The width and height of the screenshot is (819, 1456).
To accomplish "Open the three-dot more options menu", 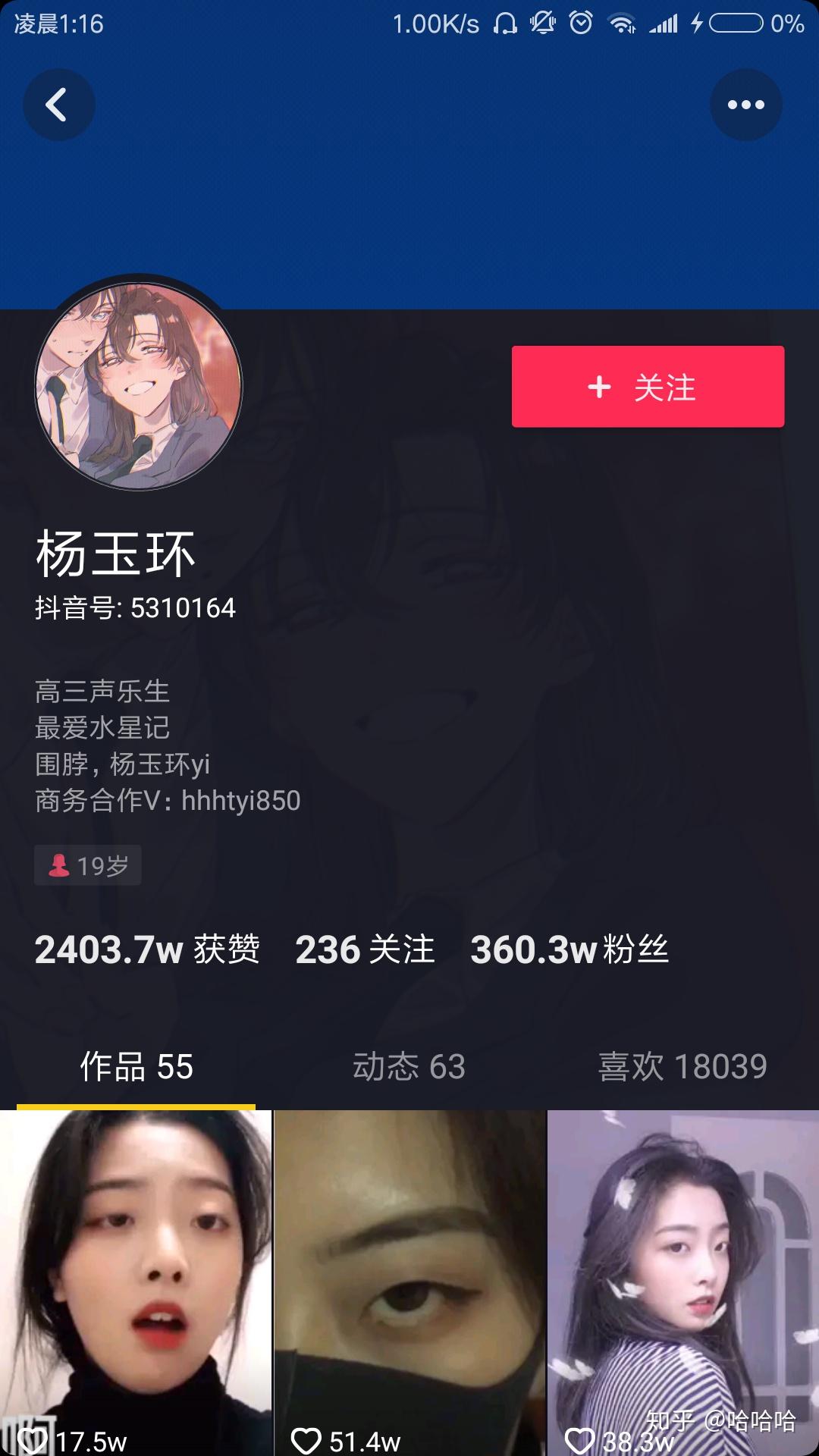I will [745, 105].
